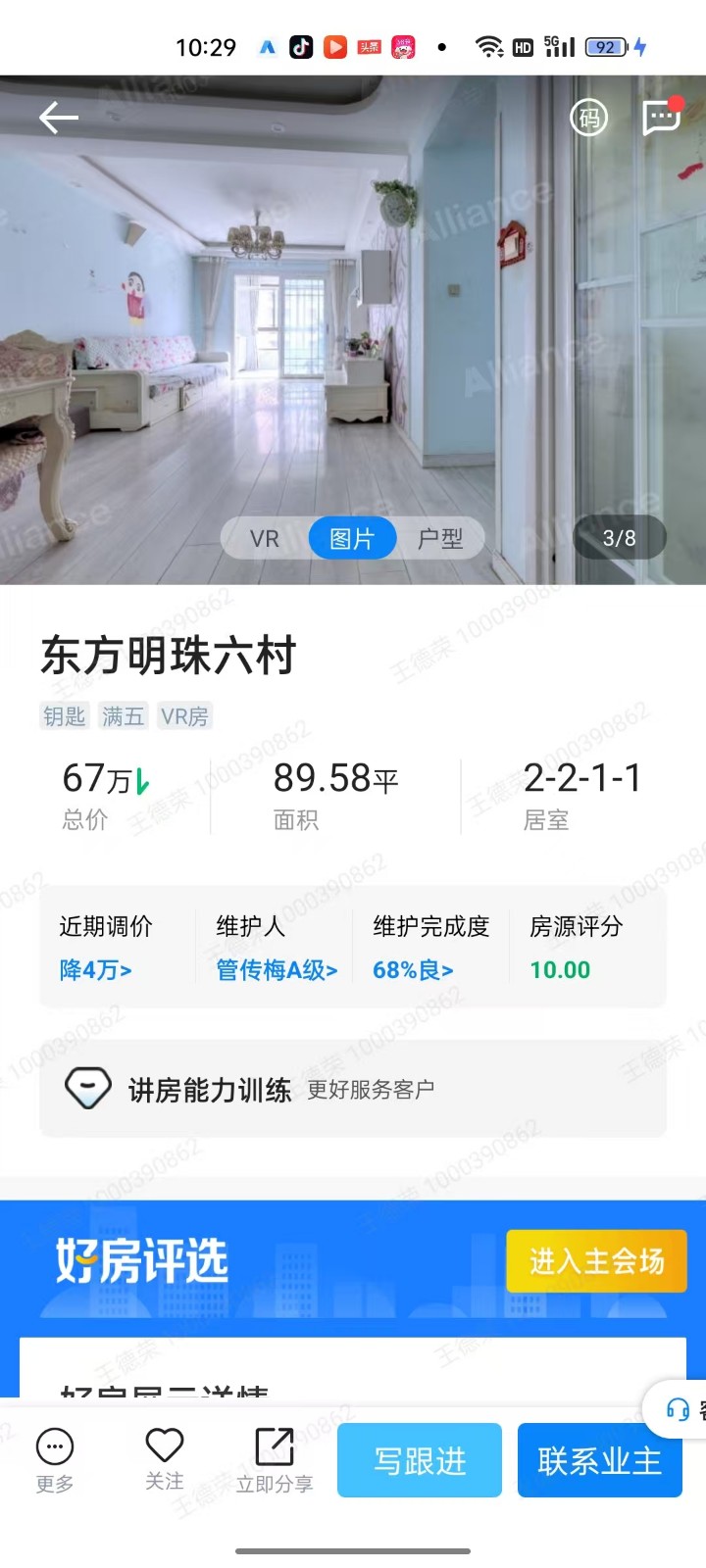Open the 更多 menu at the bottom

pos(55,1460)
